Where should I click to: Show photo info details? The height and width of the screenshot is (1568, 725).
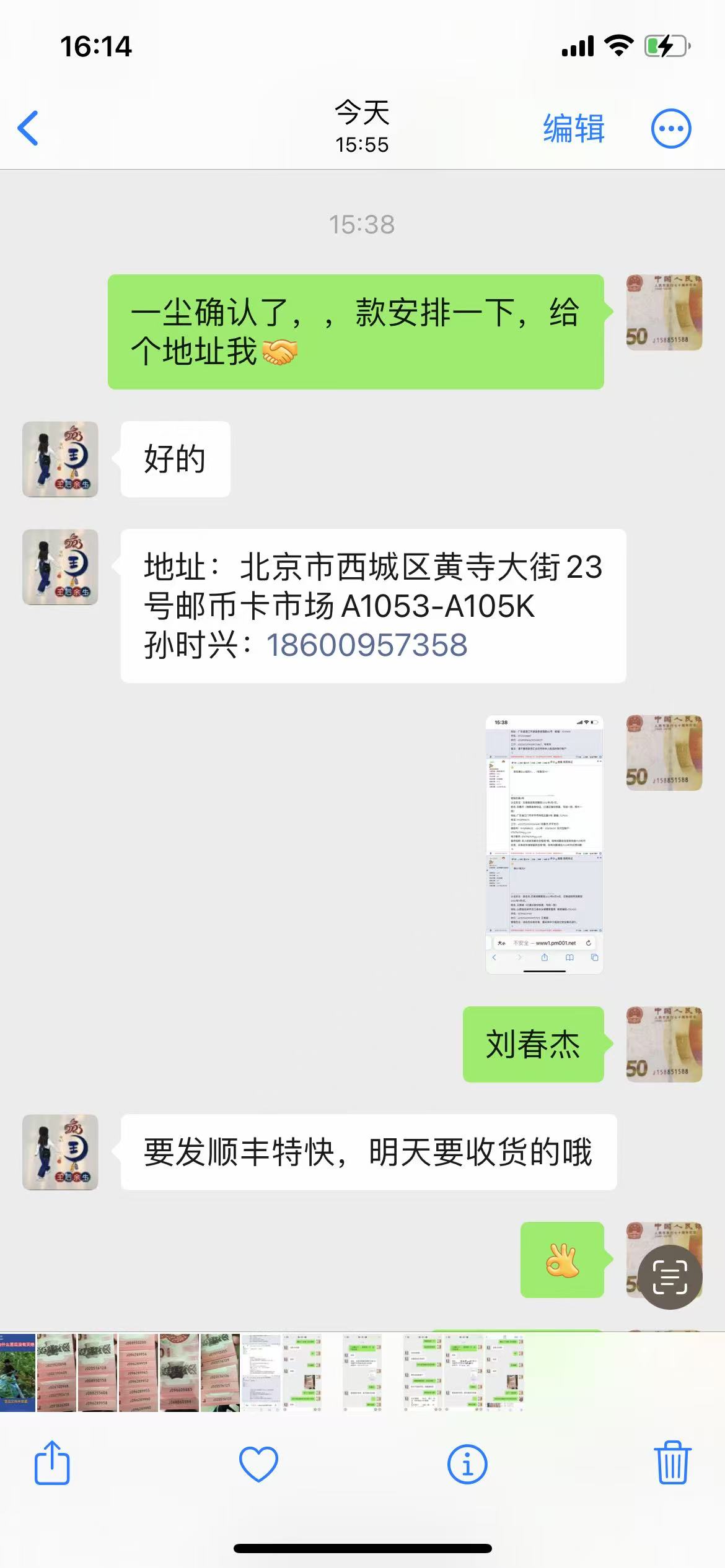(x=467, y=1464)
